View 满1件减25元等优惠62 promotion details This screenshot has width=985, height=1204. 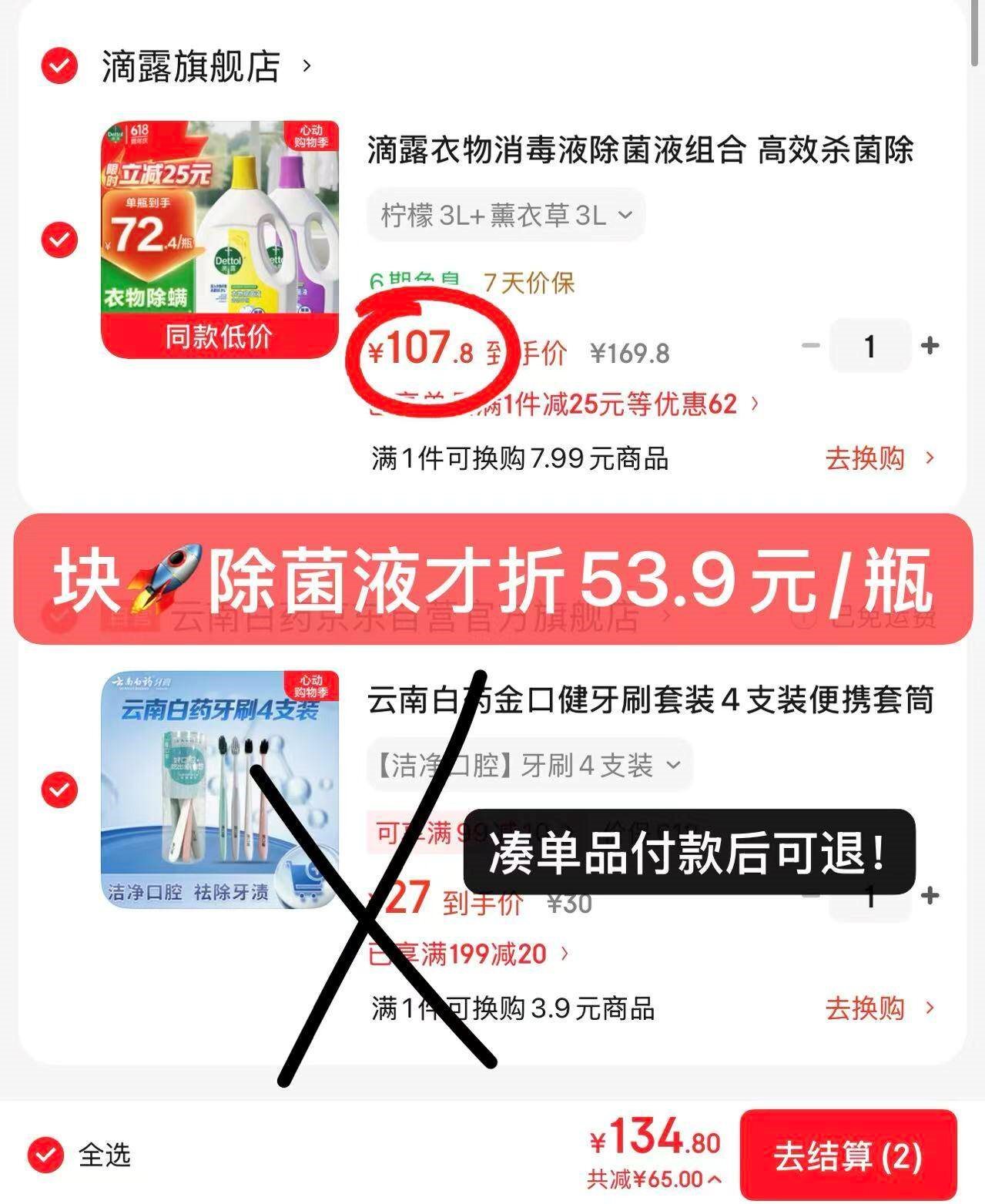click(x=565, y=404)
